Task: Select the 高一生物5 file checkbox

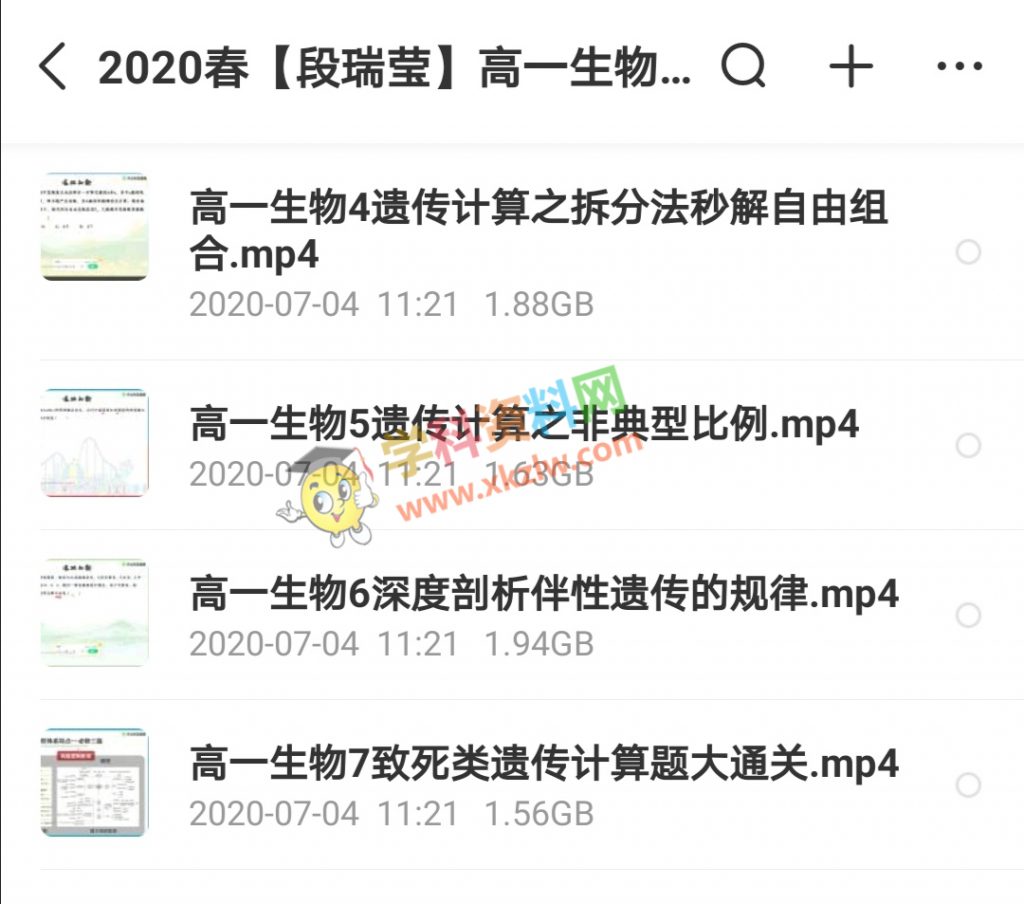Action: (x=968, y=445)
